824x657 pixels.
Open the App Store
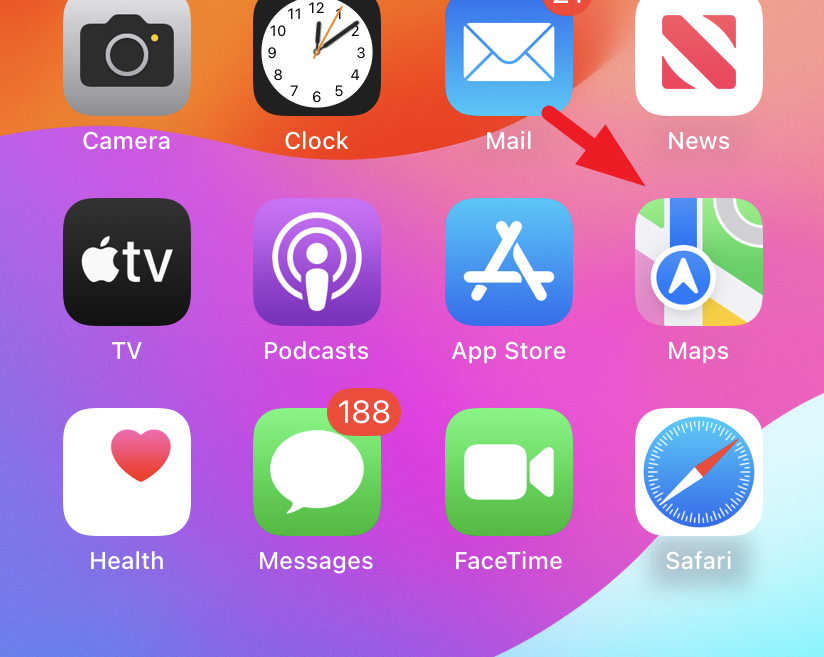[509, 262]
